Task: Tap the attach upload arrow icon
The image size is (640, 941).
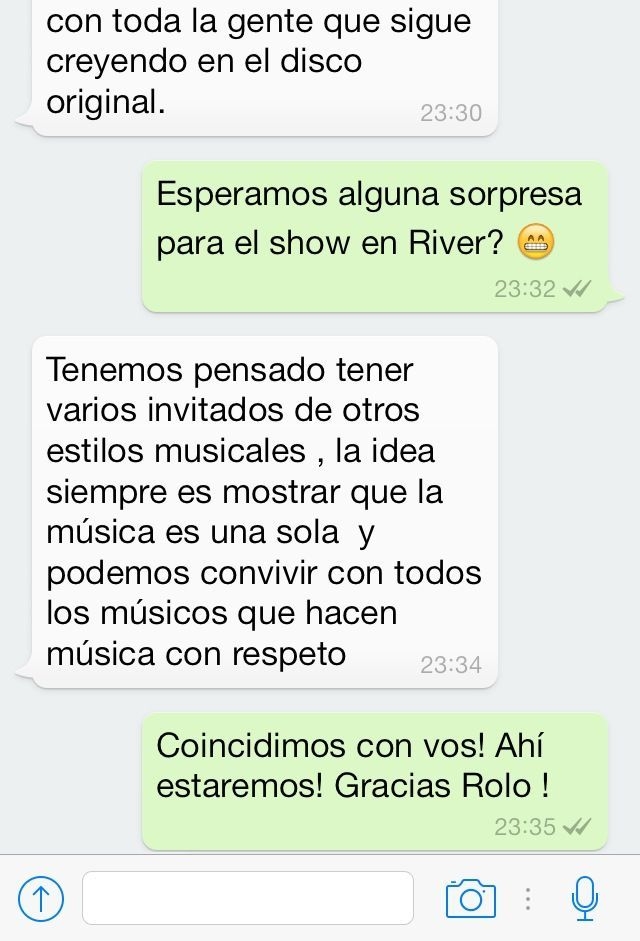Action: tap(41, 898)
